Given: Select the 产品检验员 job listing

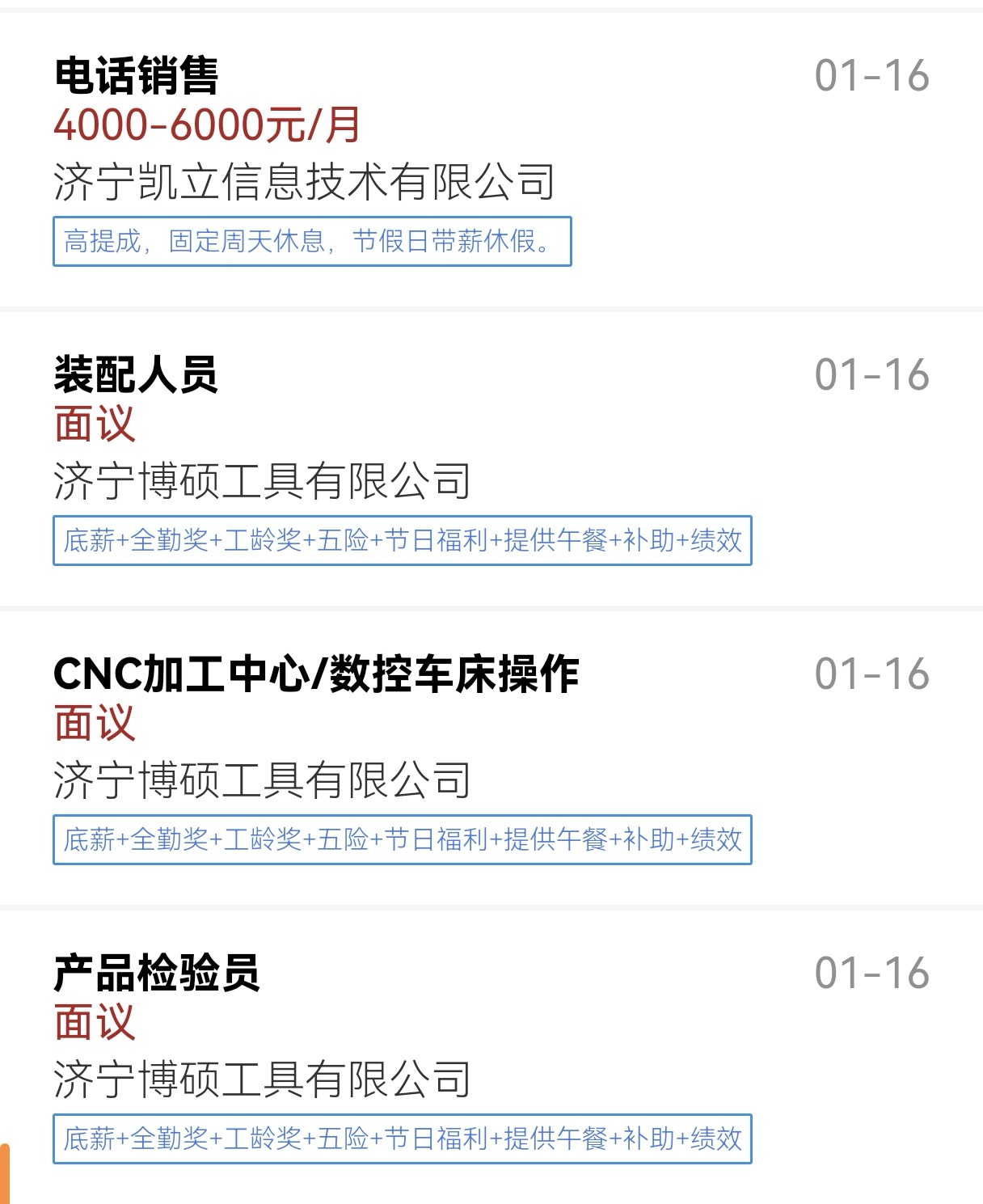Looking at the screenshot, I should pyautogui.click(x=157, y=973).
